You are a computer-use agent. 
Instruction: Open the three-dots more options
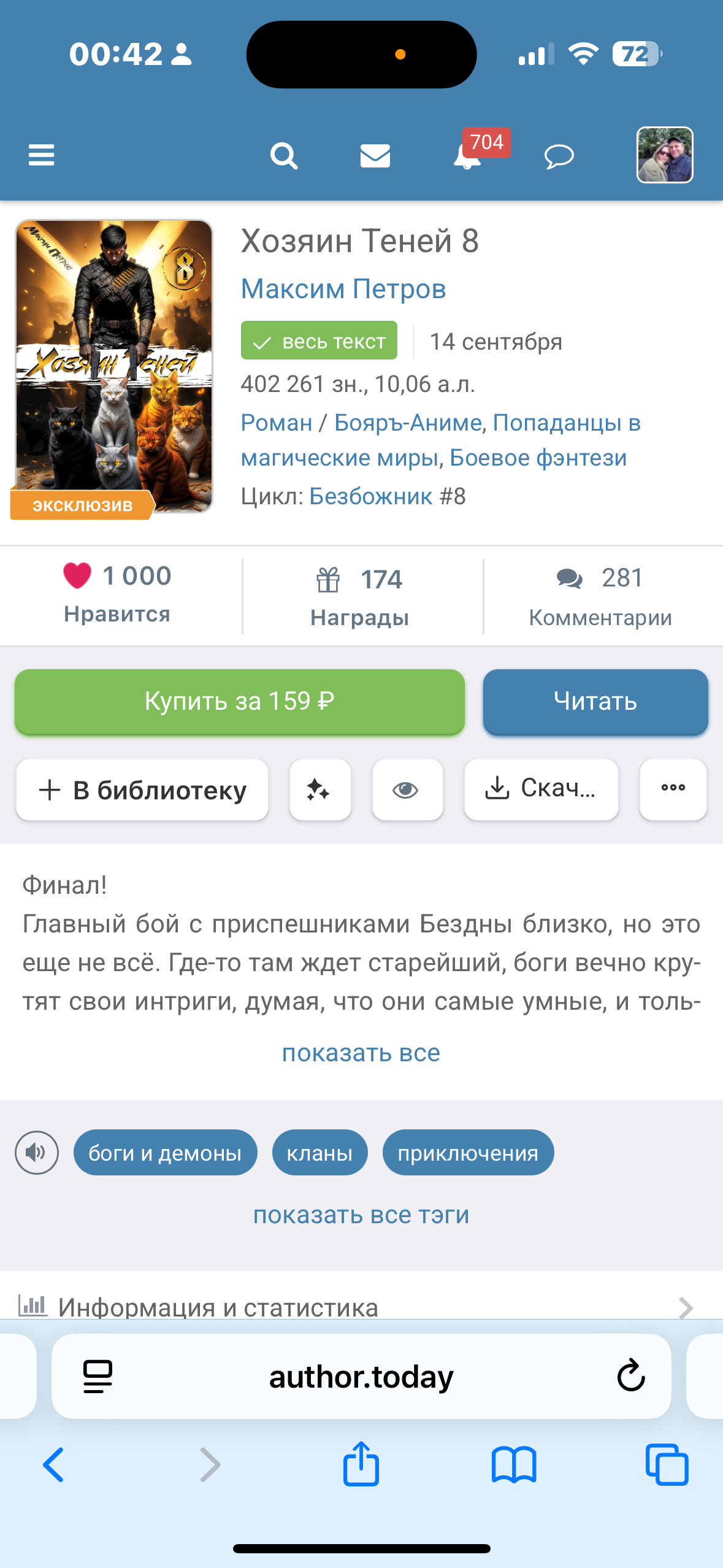tap(673, 788)
